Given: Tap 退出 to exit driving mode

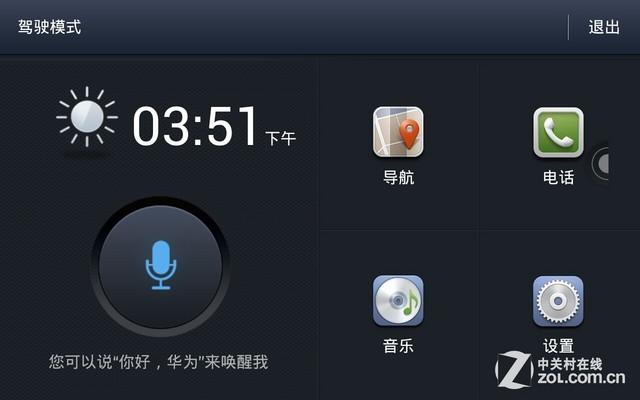Looking at the screenshot, I should tap(604, 27).
